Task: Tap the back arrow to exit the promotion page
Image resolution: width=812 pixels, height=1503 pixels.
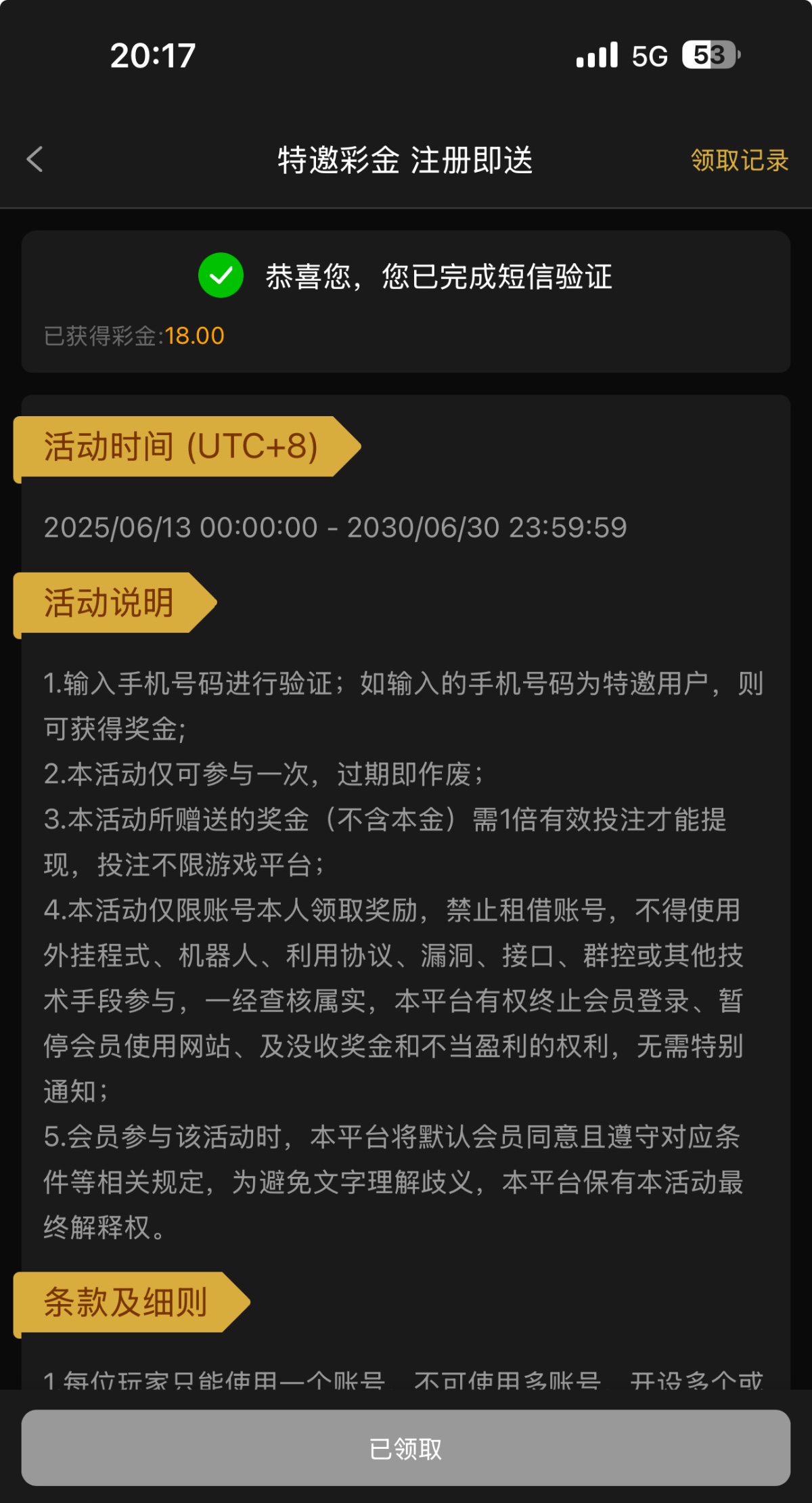Action: (x=35, y=158)
